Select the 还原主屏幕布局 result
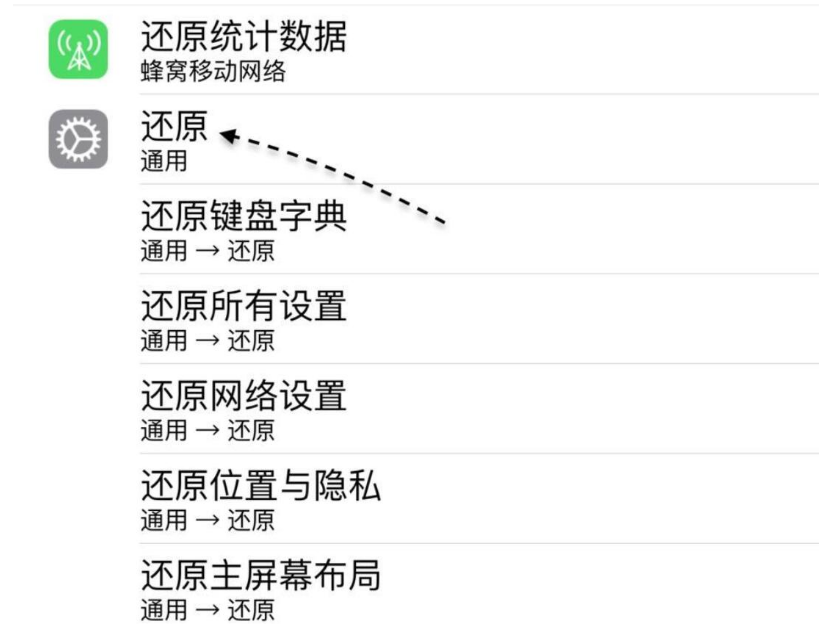 [410, 588]
